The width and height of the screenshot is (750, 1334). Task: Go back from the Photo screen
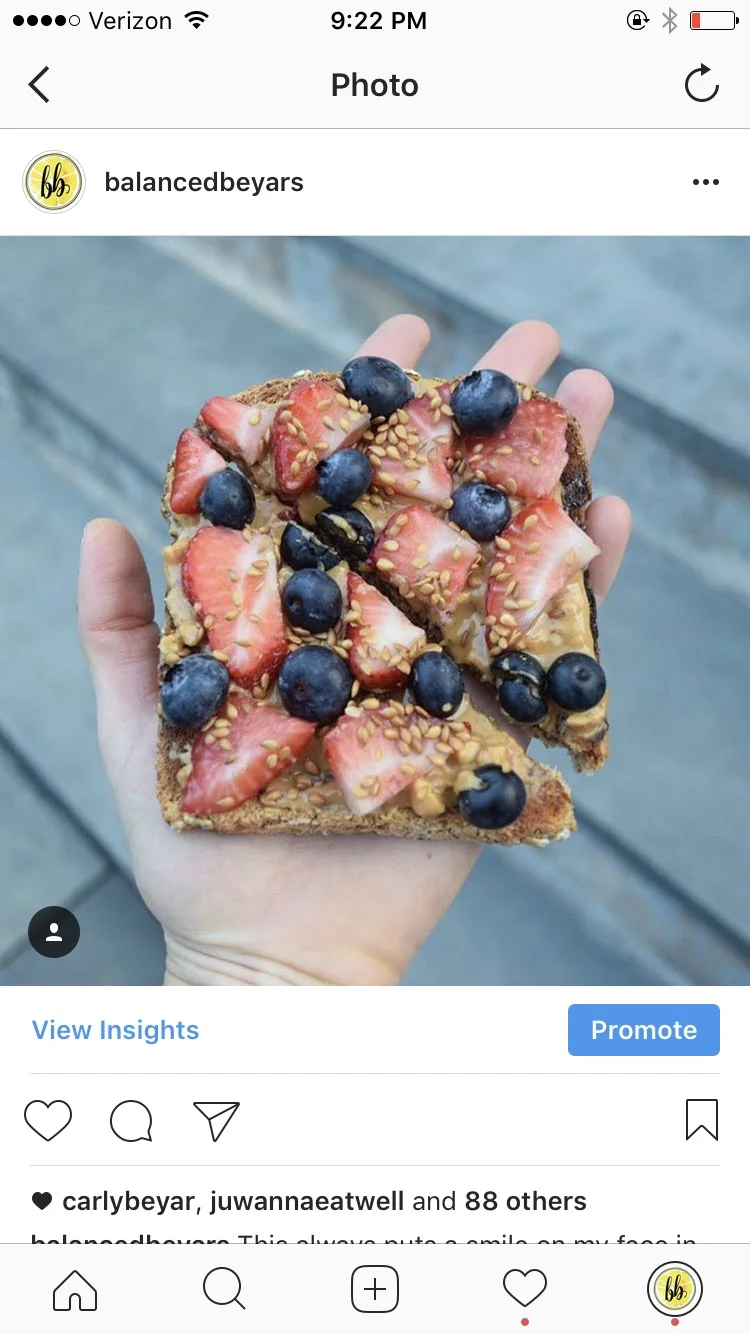tap(39, 85)
